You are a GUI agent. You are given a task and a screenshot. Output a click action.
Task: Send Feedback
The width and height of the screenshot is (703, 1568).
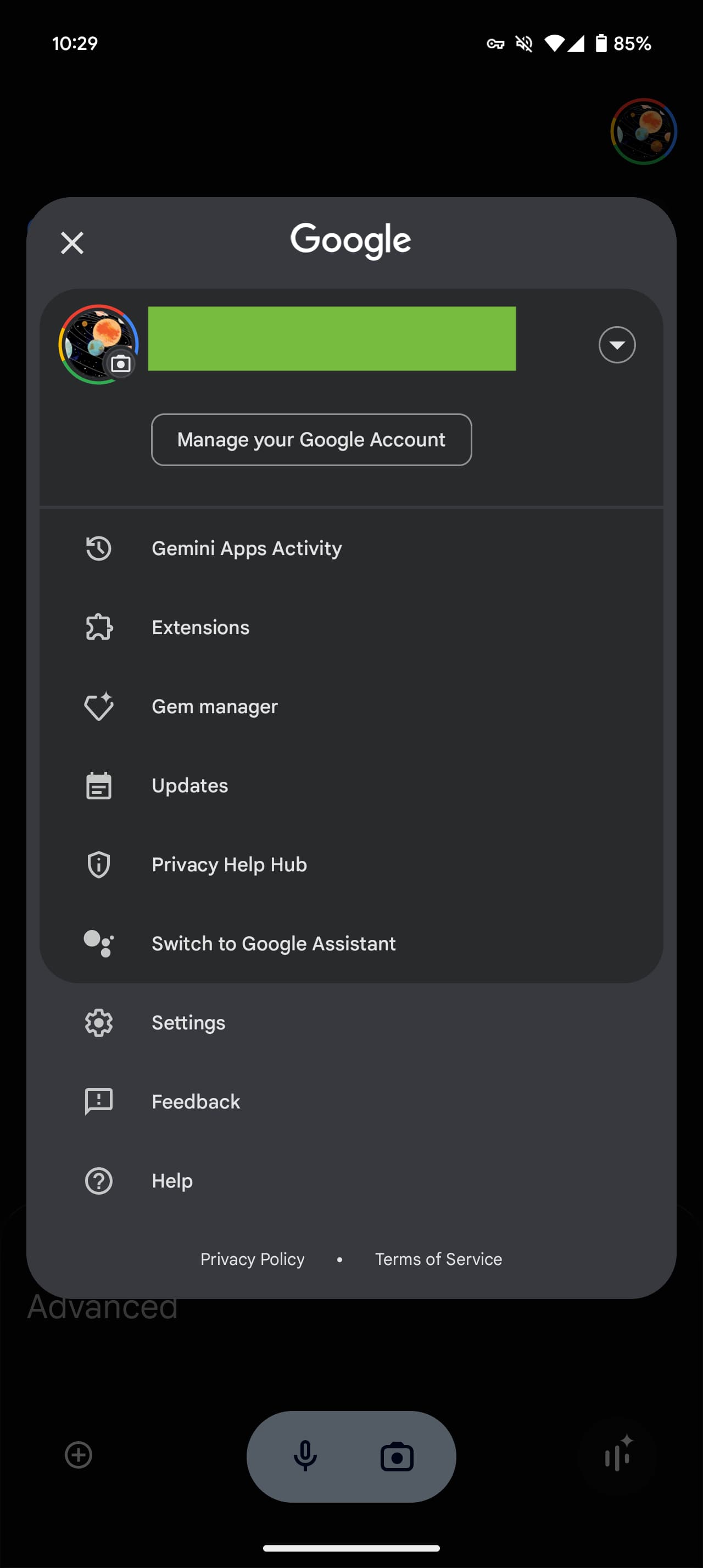(x=196, y=1102)
